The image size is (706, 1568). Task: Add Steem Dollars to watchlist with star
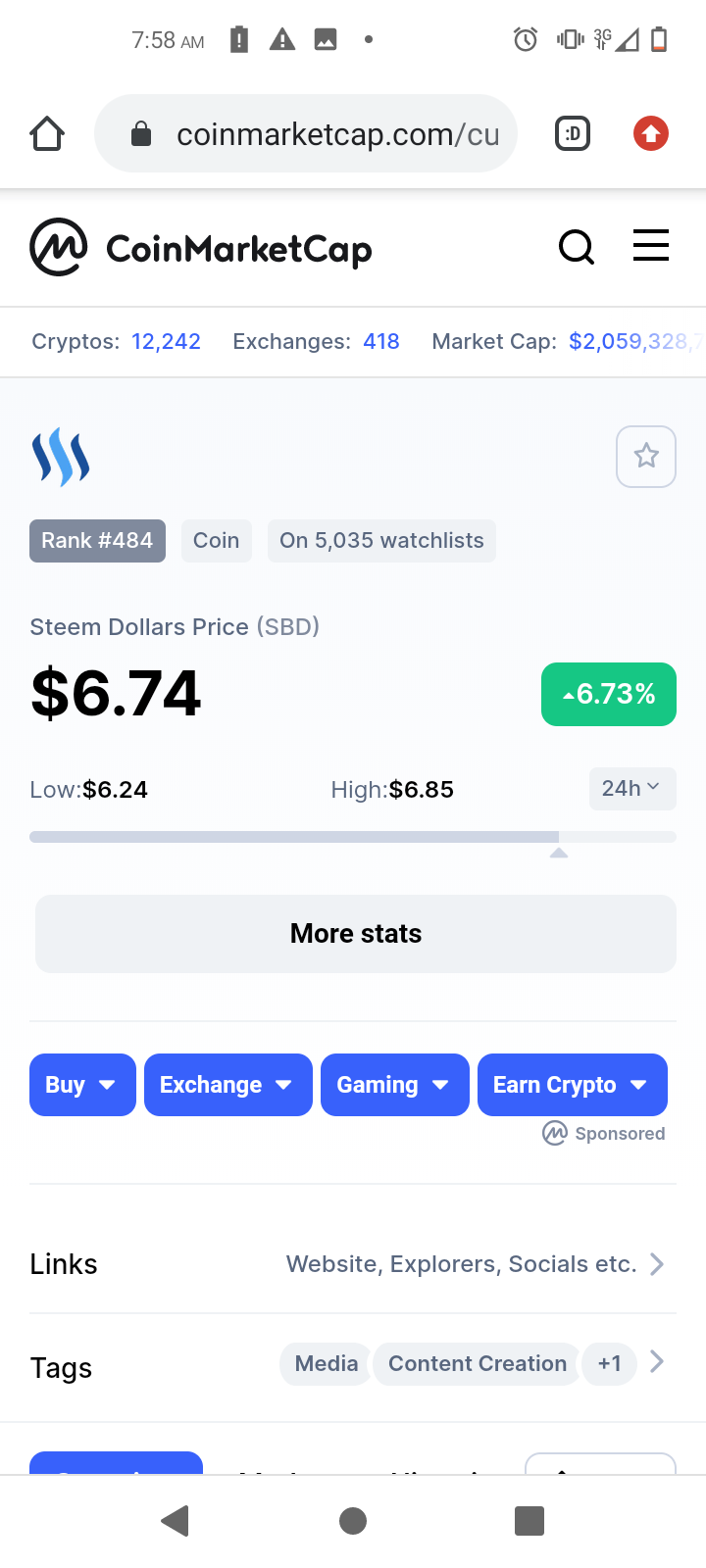click(x=646, y=456)
